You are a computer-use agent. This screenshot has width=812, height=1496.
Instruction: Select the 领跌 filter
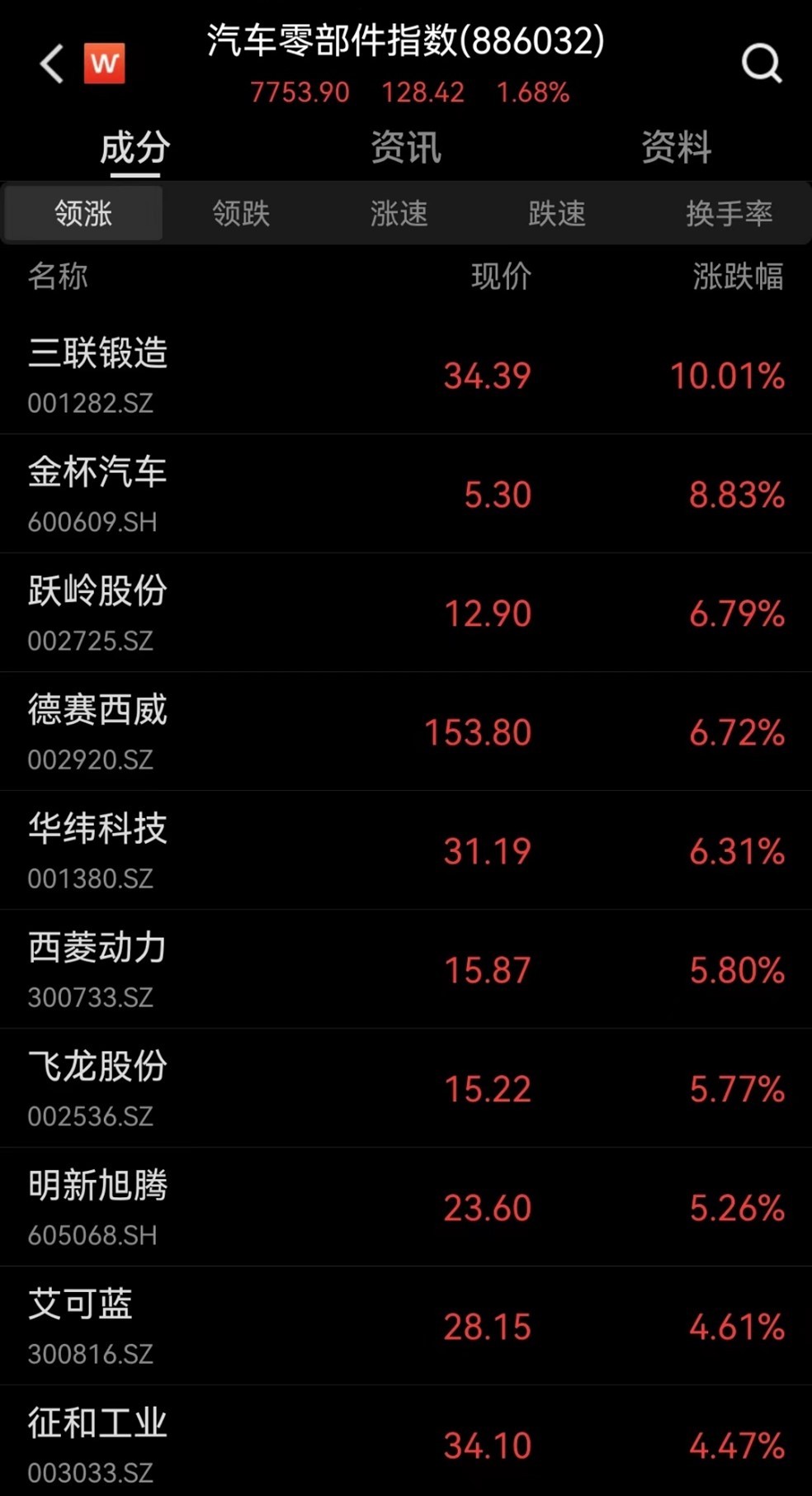241,214
